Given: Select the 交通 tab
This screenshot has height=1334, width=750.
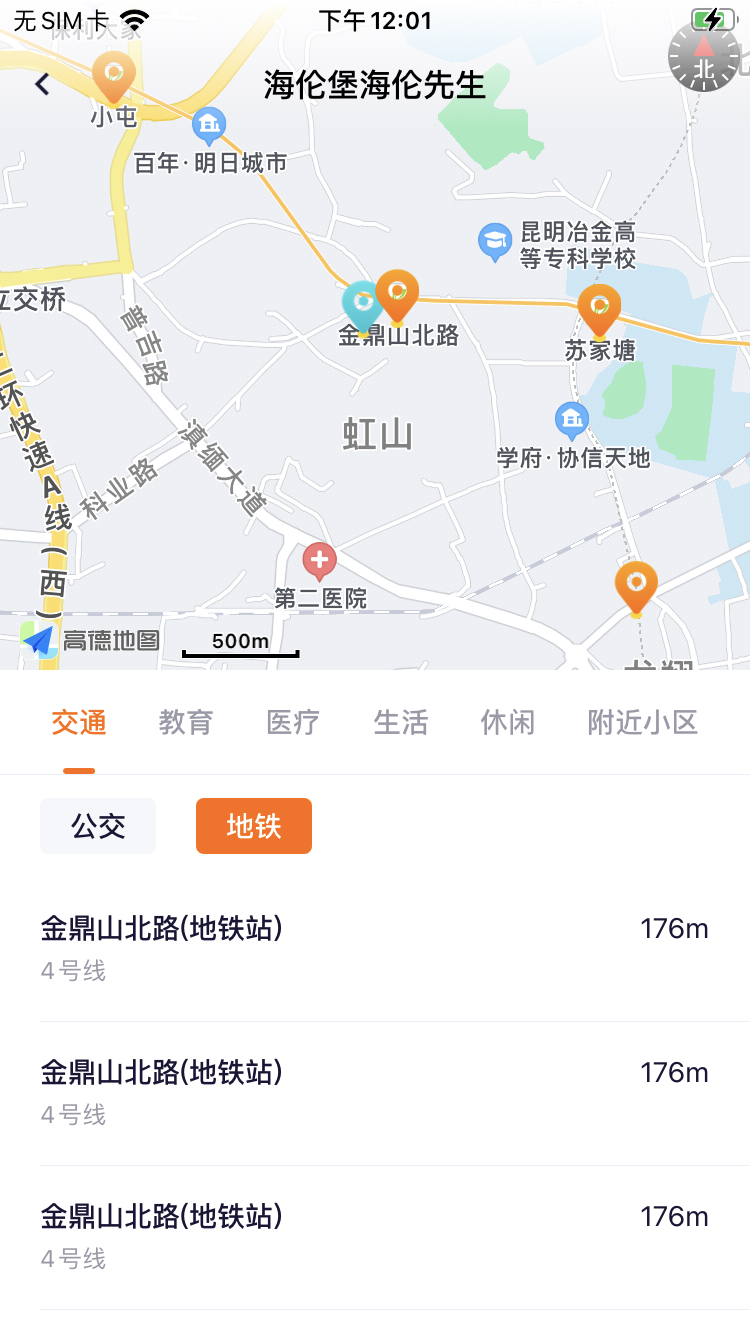Looking at the screenshot, I should pos(79,722).
